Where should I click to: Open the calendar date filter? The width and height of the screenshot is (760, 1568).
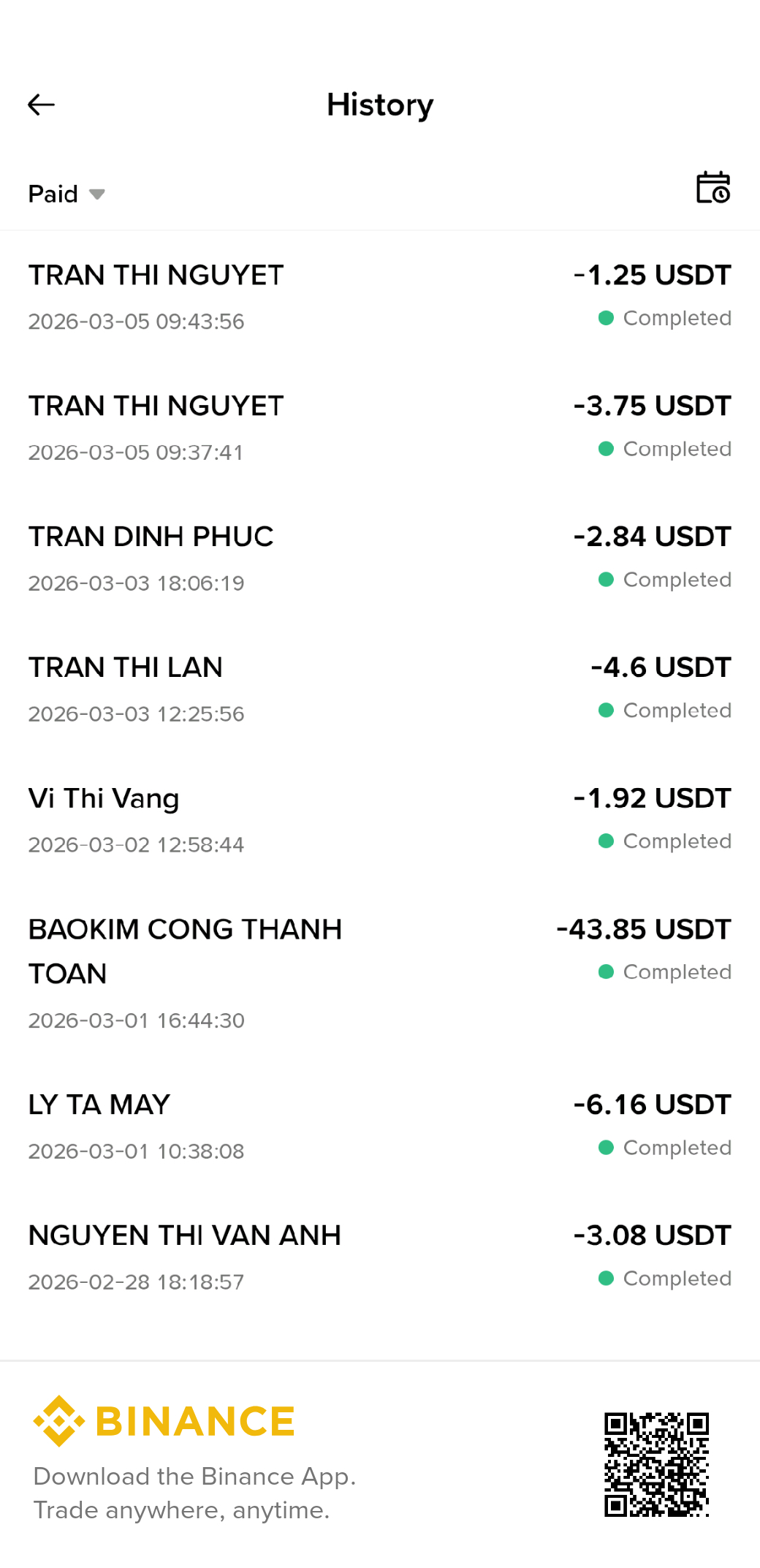[712, 188]
